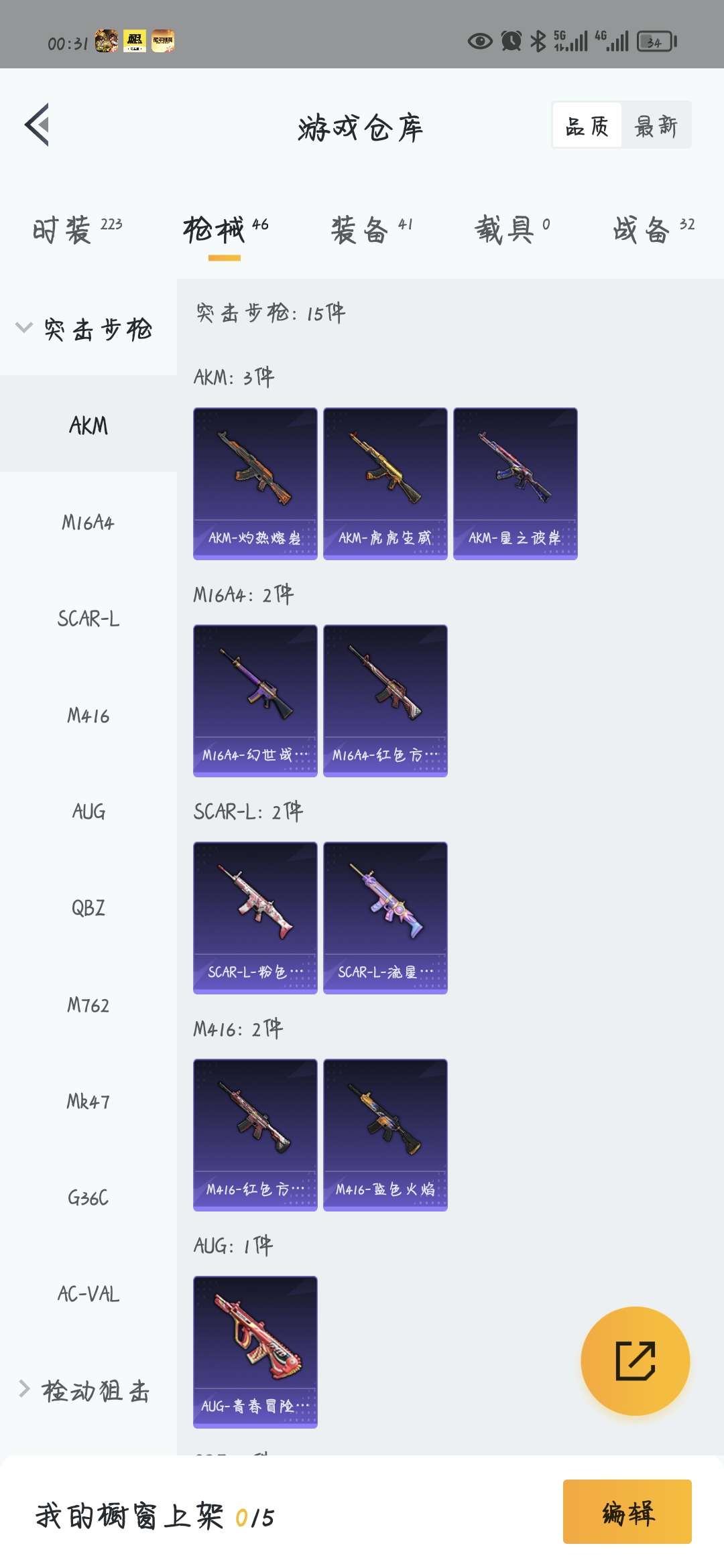The height and width of the screenshot is (1568, 724).
Task: Sort items by 最新
Action: pos(656,125)
